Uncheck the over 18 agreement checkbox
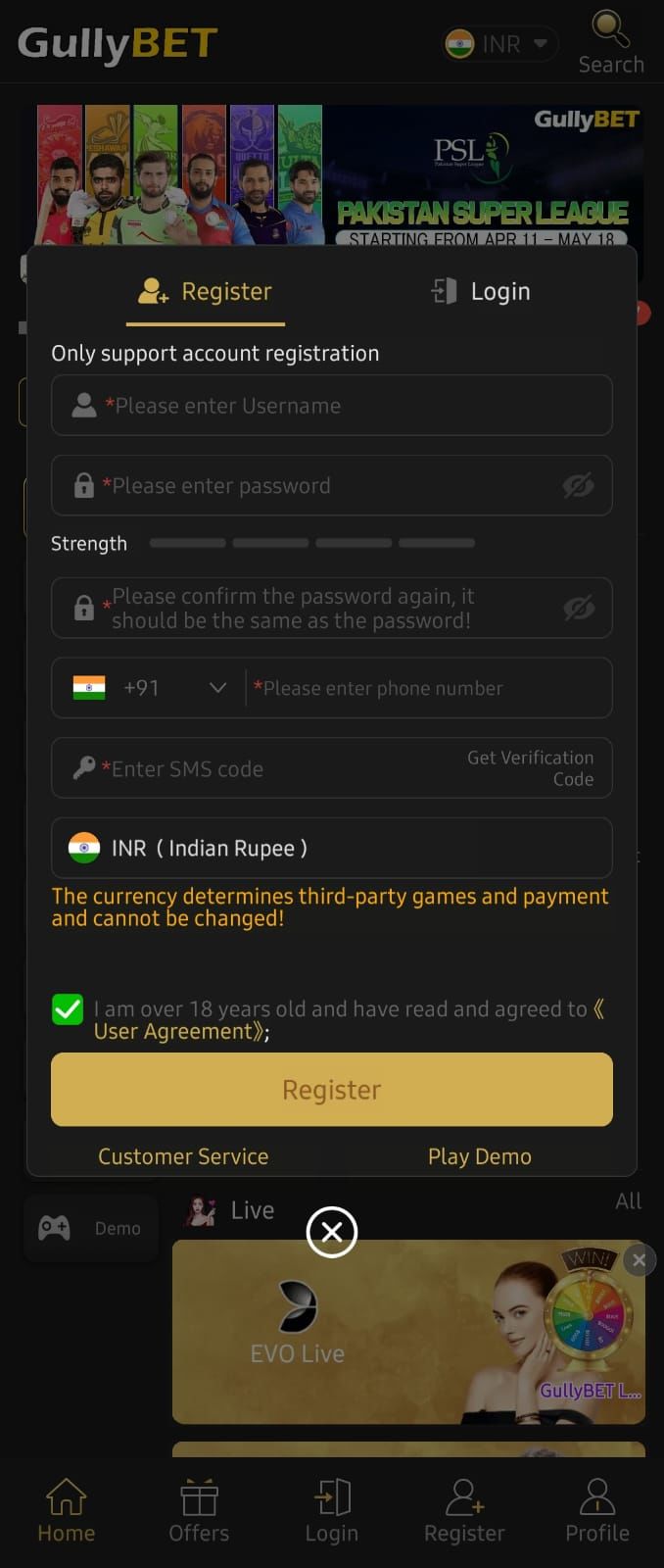The image size is (664, 1568). [x=68, y=1009]
